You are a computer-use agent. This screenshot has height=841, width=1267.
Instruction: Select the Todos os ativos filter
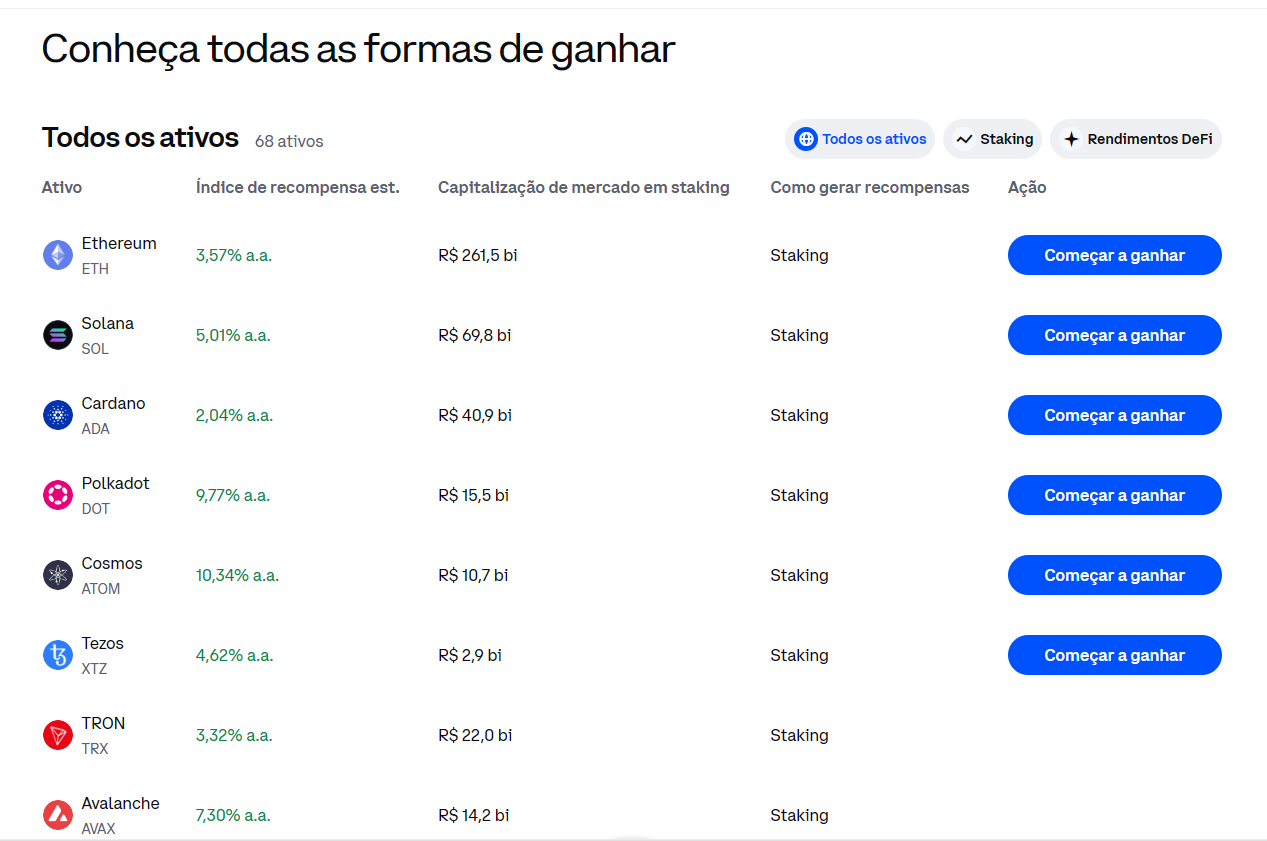(860, 139)
